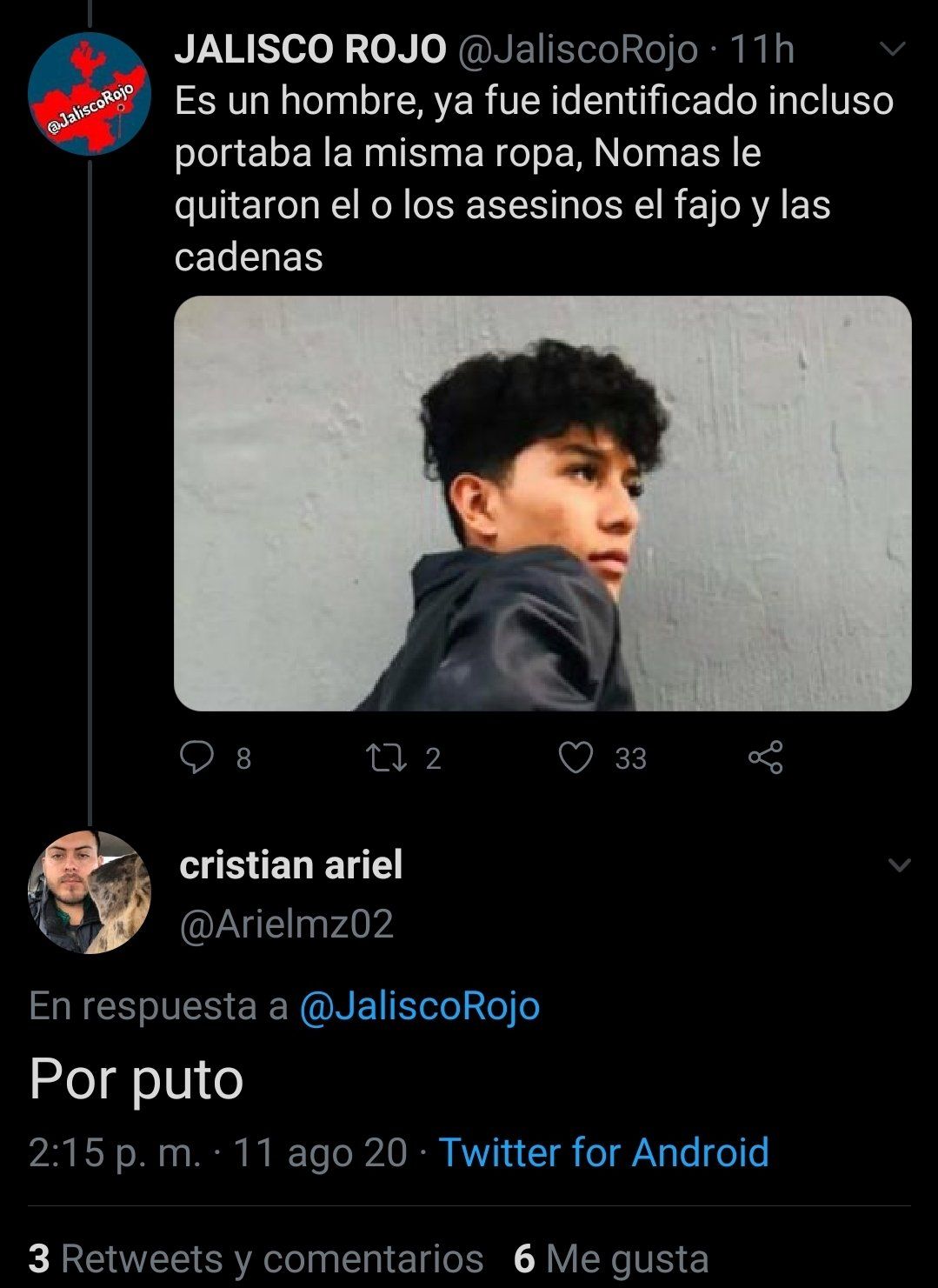The height and width of the screenshot is (1288, 938).
Task: Reply to the JALISCO ROJO tweet
Action: (x=196, y=757)
